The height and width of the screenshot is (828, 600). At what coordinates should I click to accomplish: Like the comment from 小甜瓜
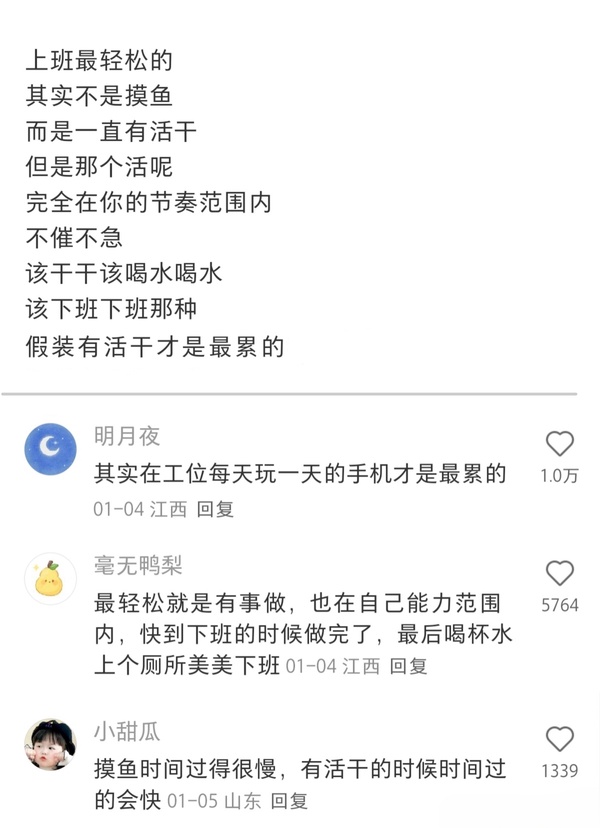(x=559, y=739)
